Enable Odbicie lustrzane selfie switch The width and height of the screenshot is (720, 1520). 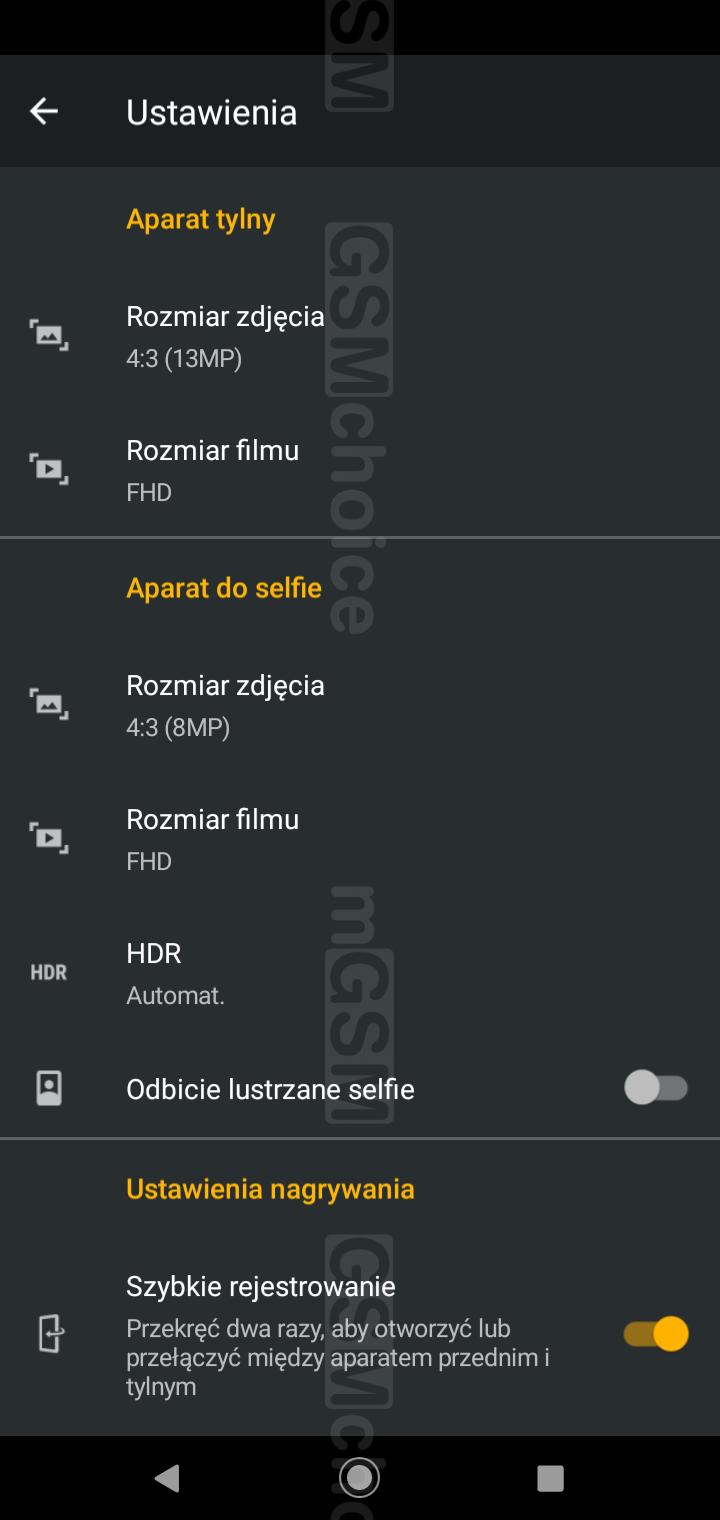point(656,1088)
